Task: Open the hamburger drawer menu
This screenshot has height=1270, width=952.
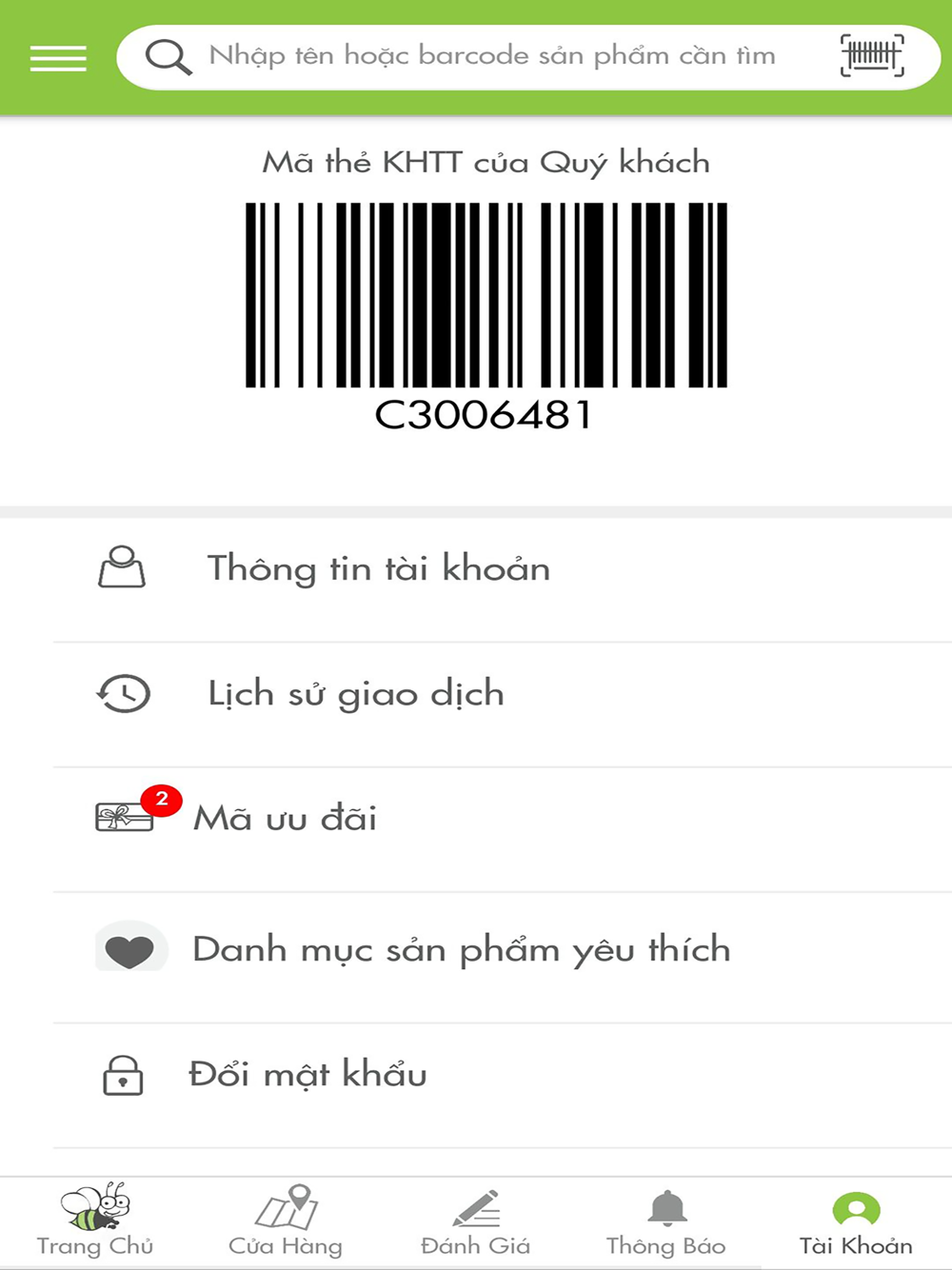Action: click(58, 58)
